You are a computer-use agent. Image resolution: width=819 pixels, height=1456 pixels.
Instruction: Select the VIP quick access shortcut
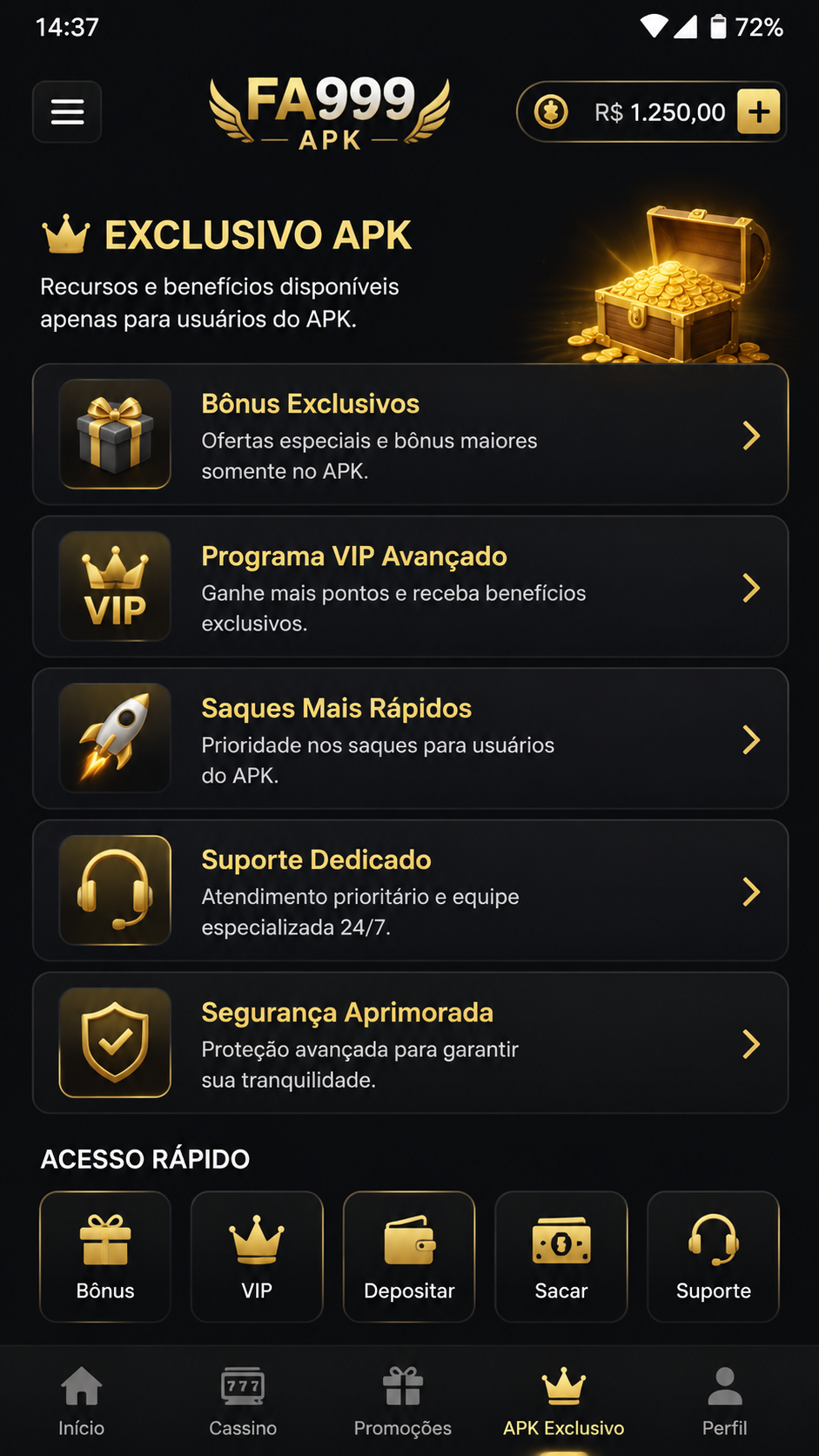(257, 1257)
